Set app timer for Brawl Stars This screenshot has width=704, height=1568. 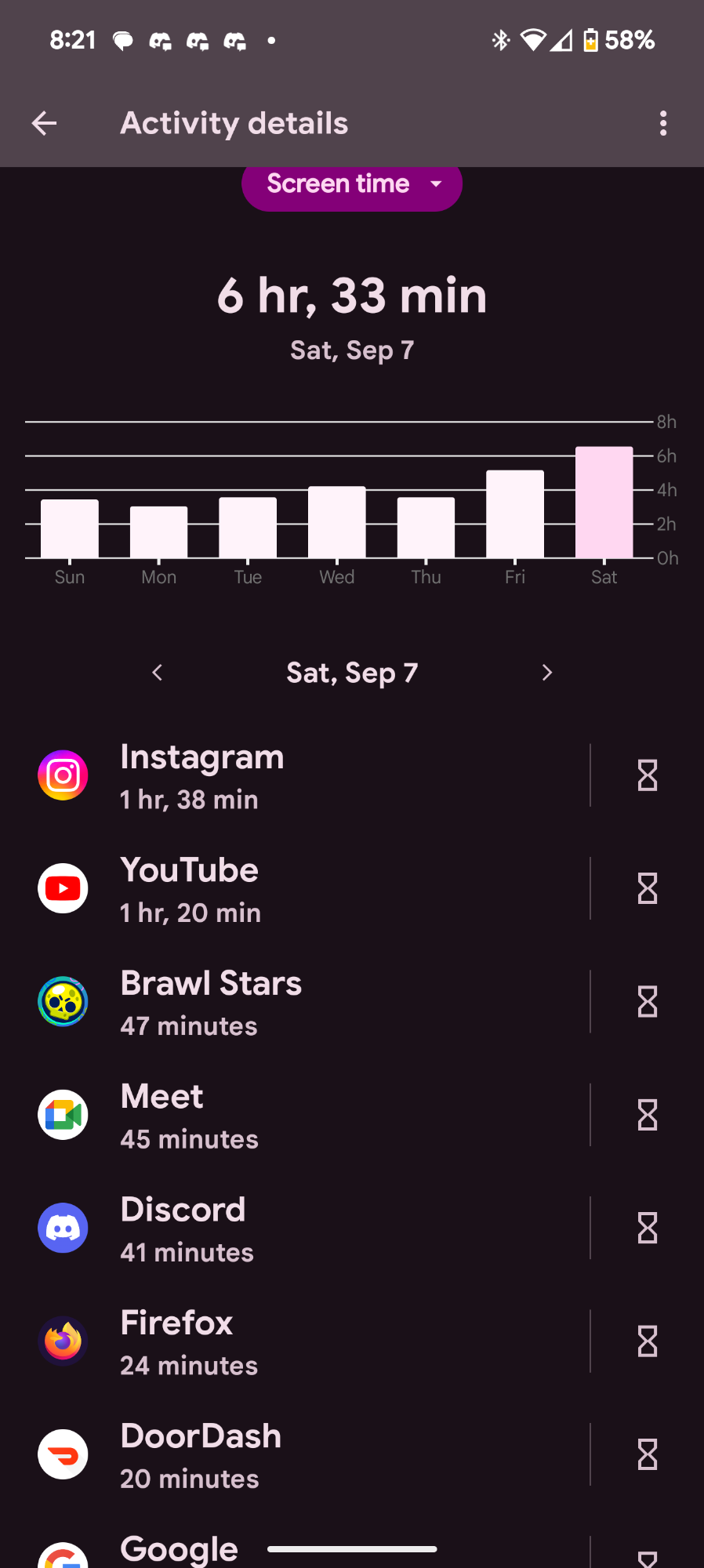(648, 1002)
